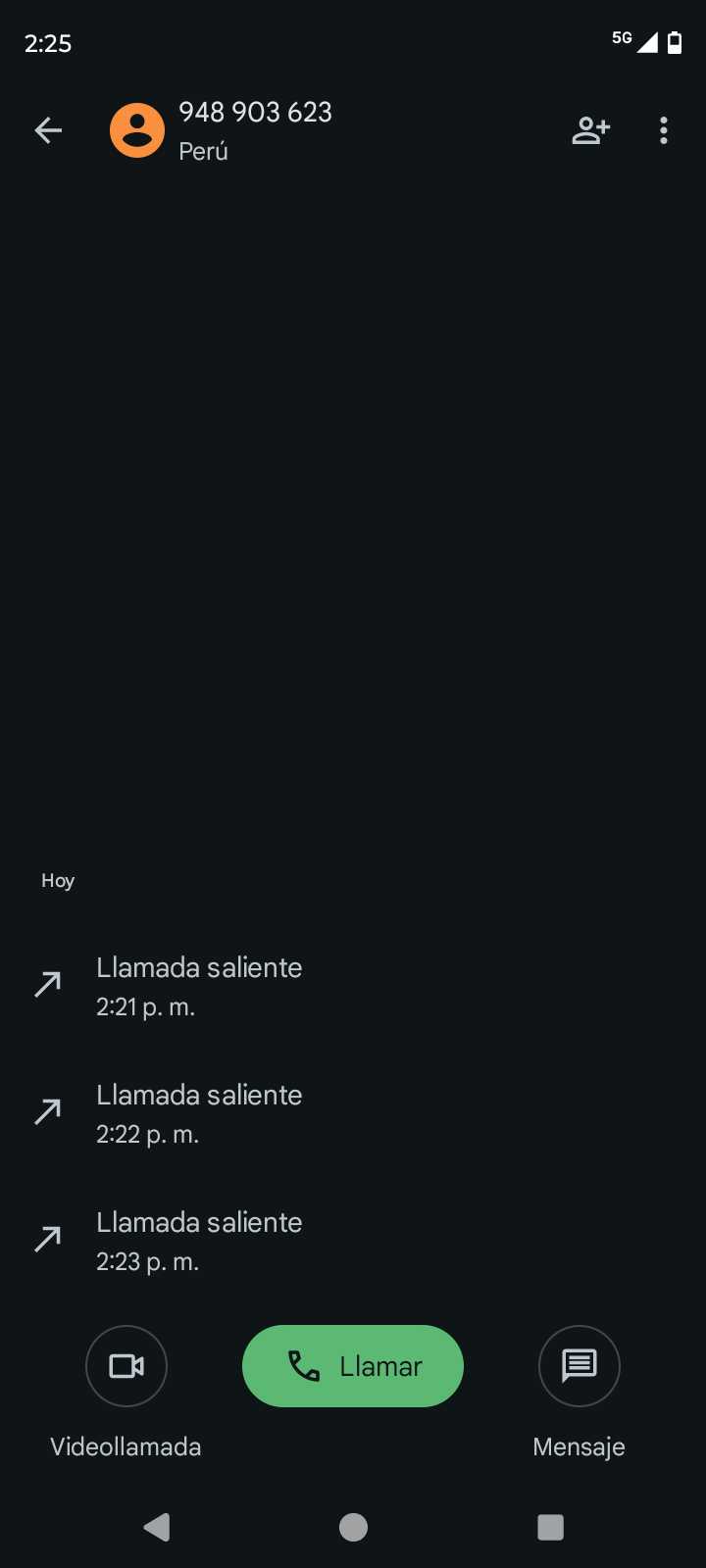706x1568 pixels.
Task: Send a Mensaje to this number
Action: point(579,1366)
